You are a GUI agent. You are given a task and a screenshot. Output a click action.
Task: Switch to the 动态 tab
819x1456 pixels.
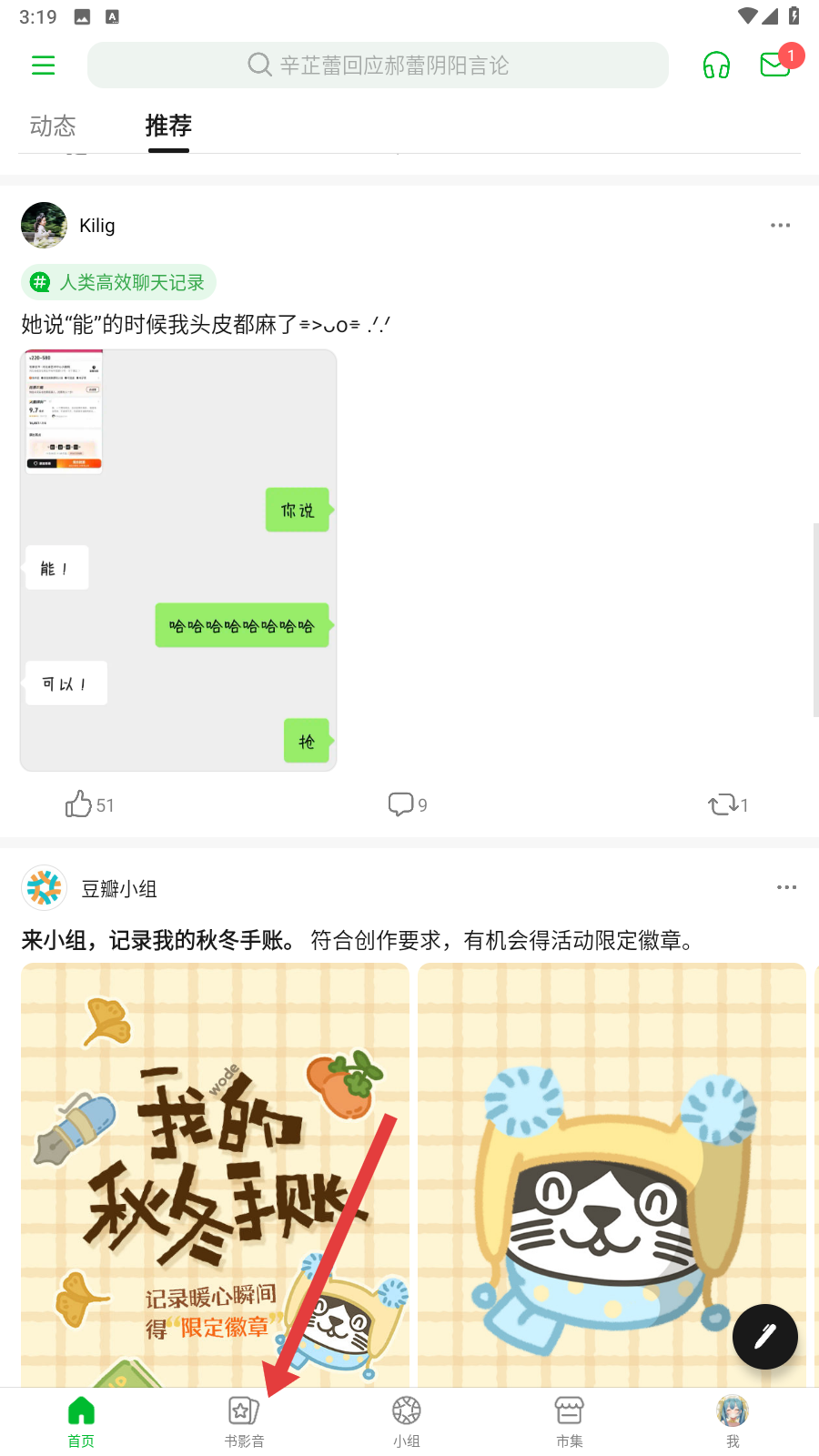(x=53, y=126)
